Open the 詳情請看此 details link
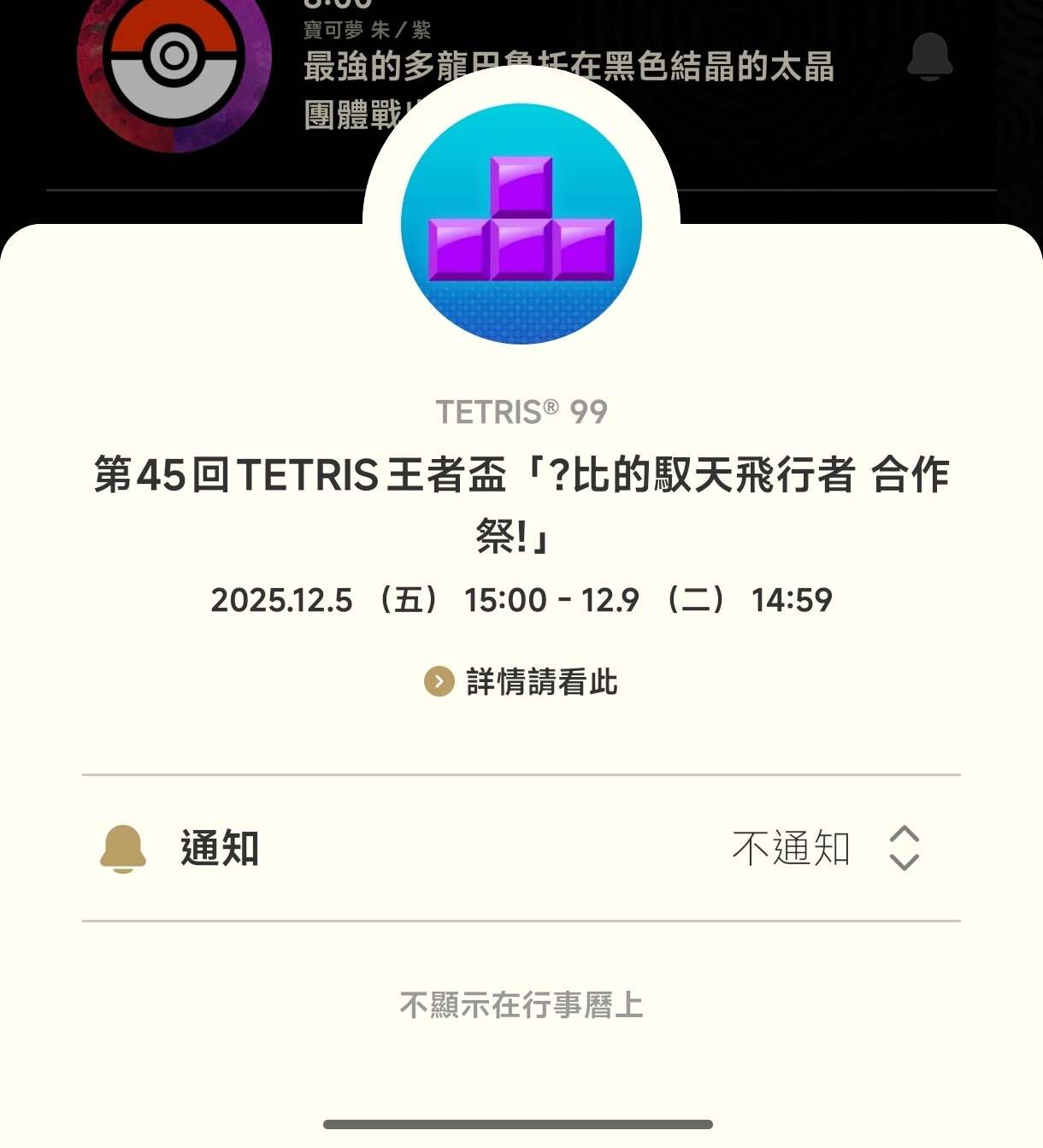The width and height of the screenshot is (1043, 1148). coord(521,682)
